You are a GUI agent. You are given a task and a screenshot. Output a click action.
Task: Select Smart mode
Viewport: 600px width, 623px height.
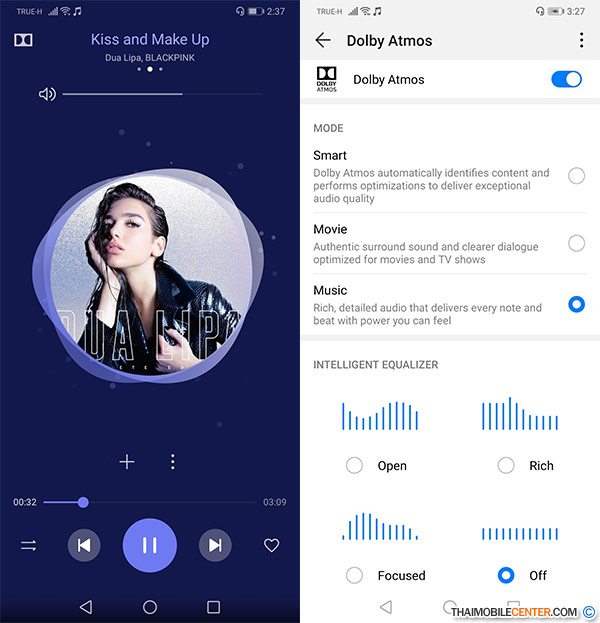576,176
